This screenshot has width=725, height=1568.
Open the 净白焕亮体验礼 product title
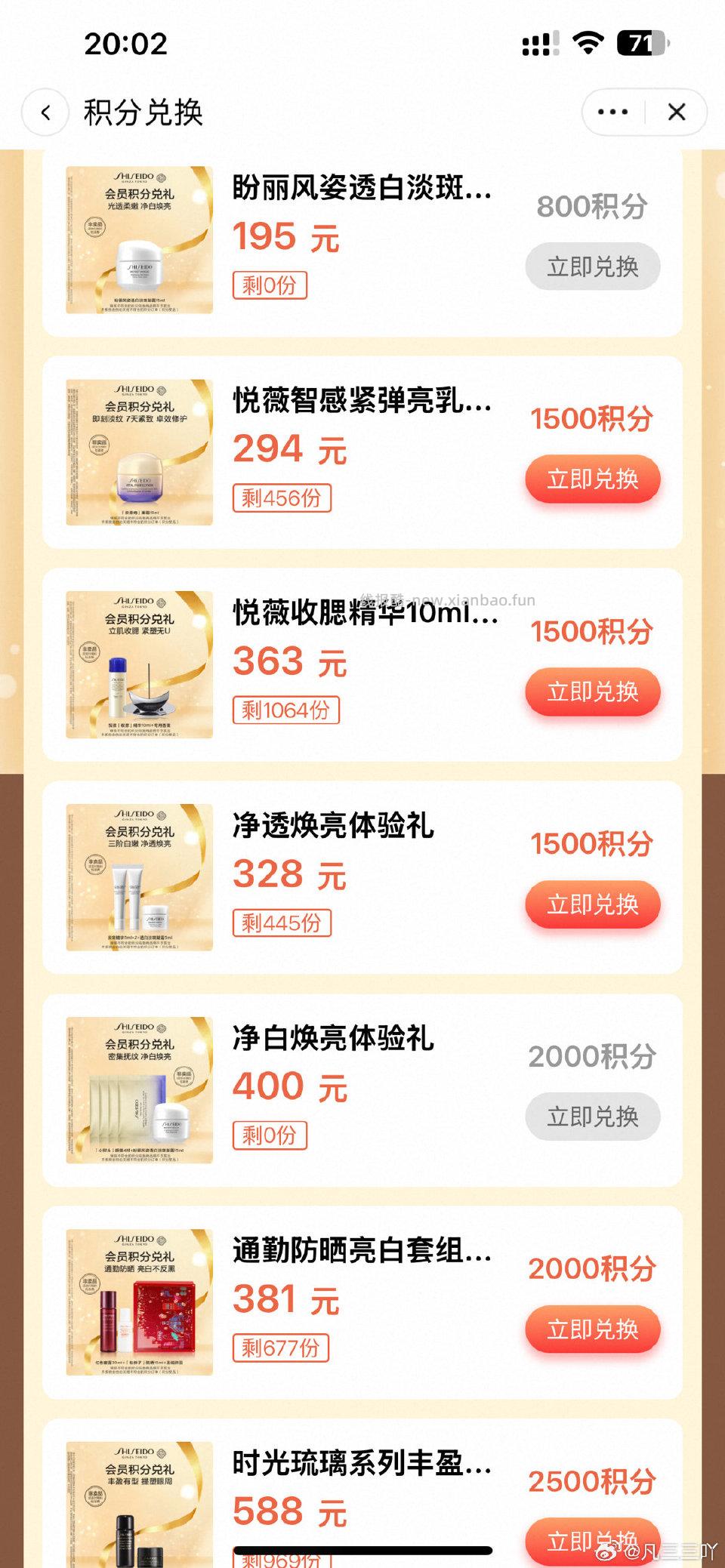tap(332, 1039)
